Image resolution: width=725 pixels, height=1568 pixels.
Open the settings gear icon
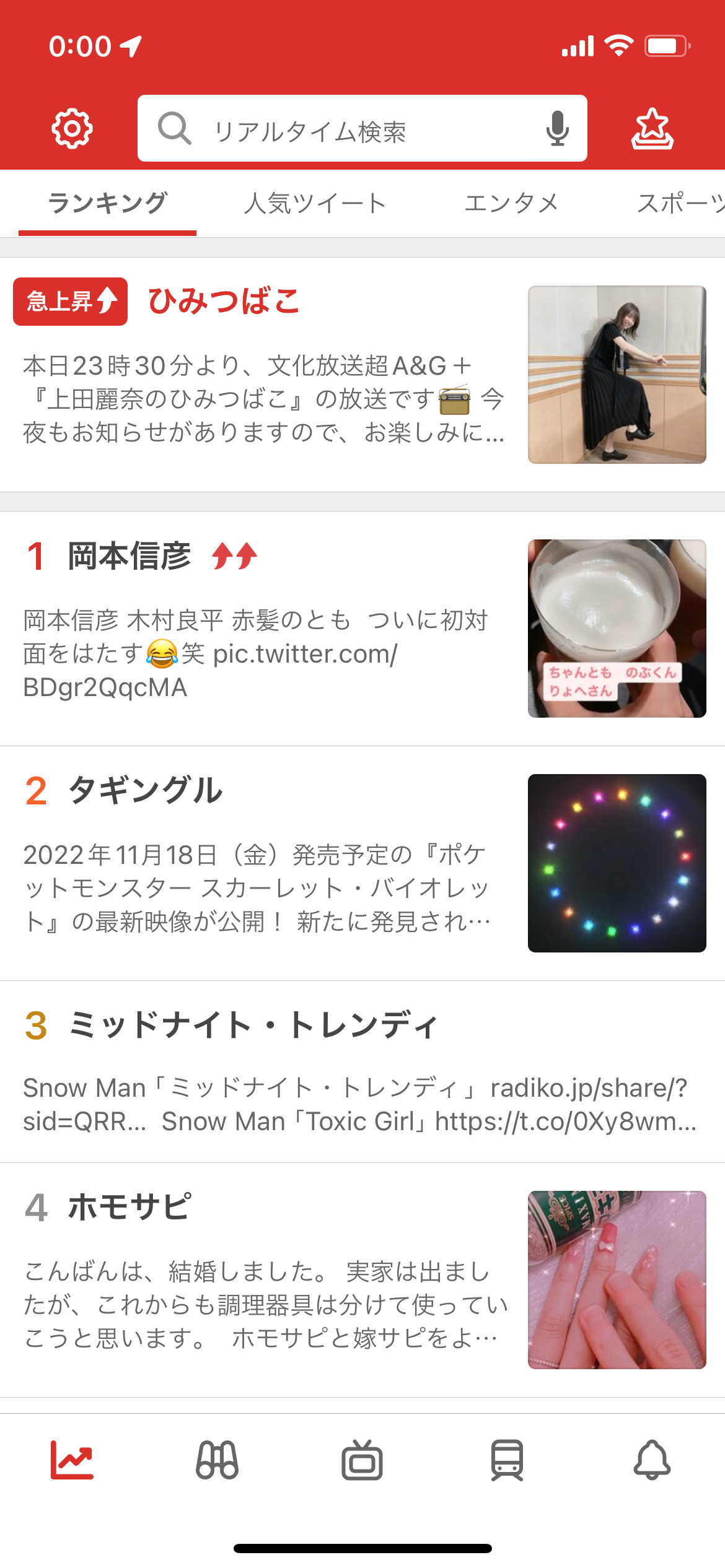(72, 128)
